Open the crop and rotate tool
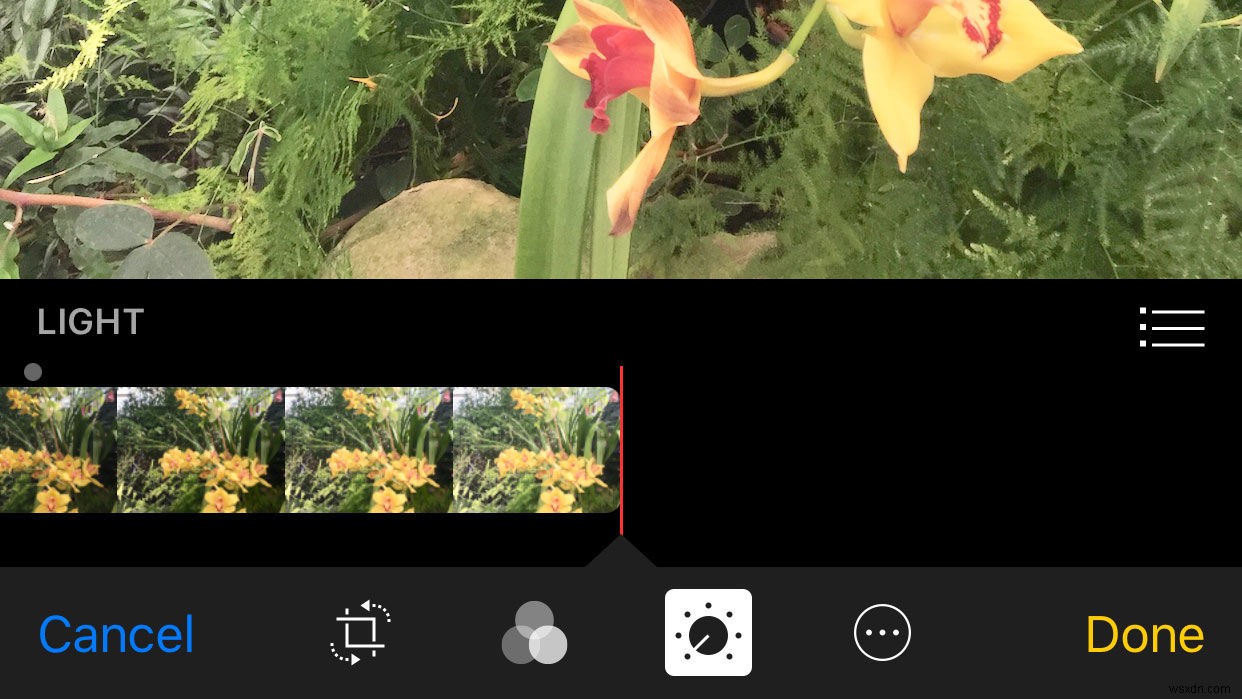Viewport: 1242px width, 699px height. click(x=360, y=632)
